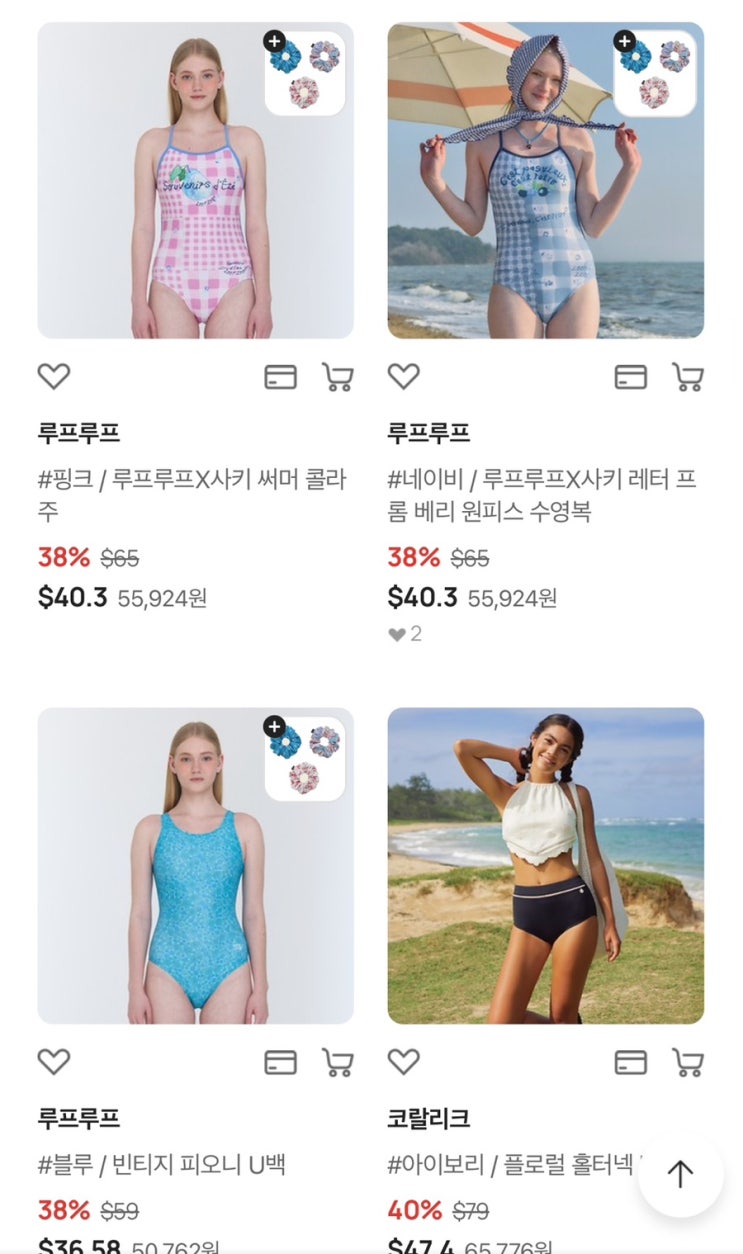This screenshot has width=743, height=1254.
Task: Like the 코랄리크 #아이보리 플로럴 홀터넥 item
Action: [x=404, y=1062]
